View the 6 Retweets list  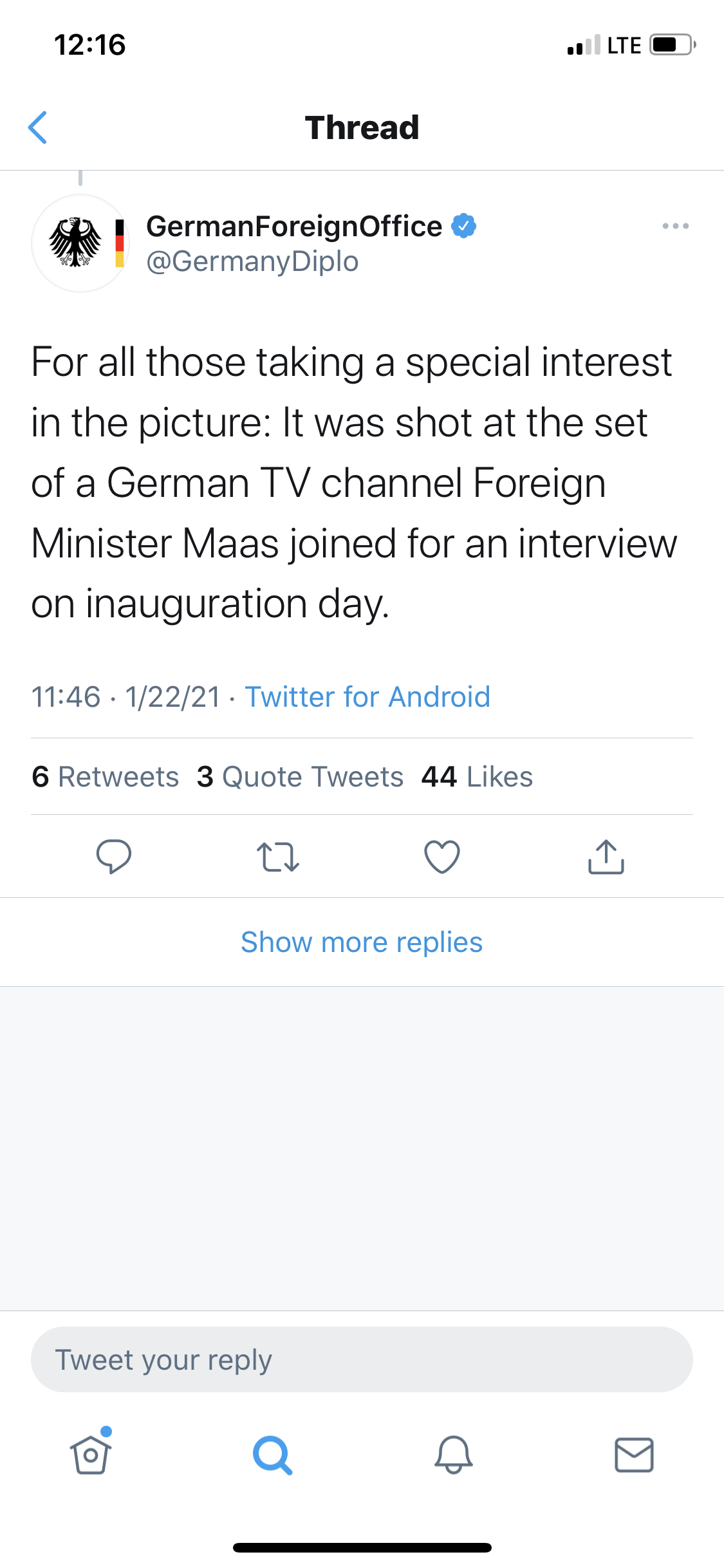coord(106,777)
